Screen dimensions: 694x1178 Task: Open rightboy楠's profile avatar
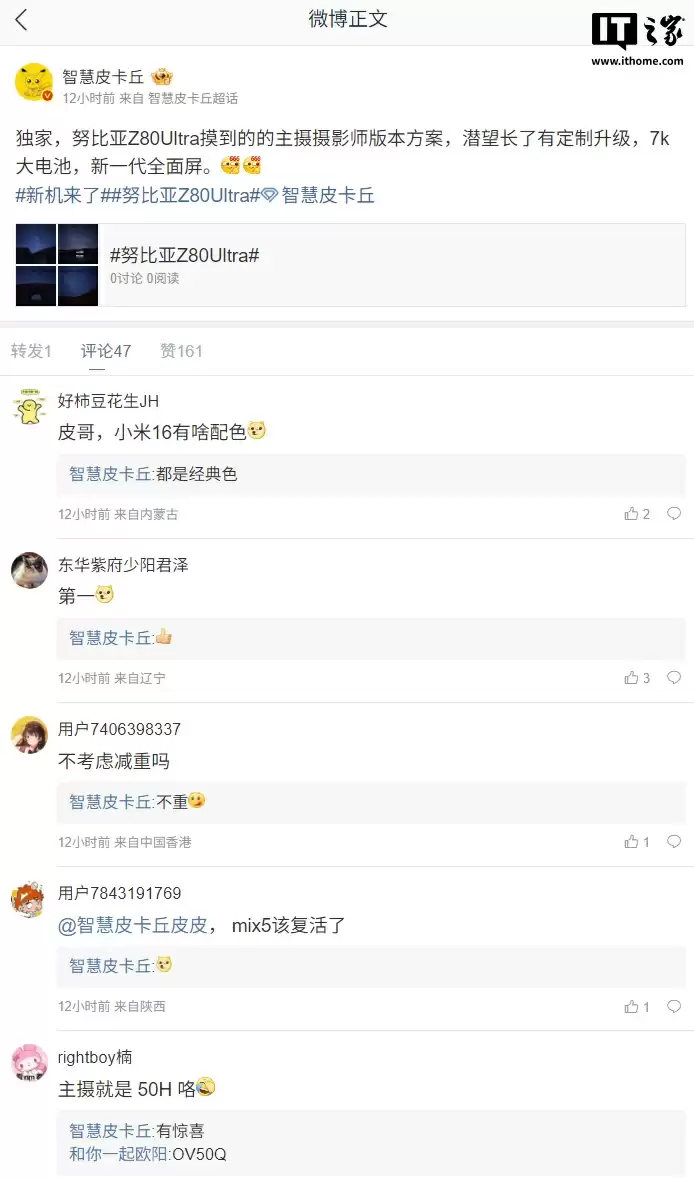pyautogui.click(x=30, y=1062)
